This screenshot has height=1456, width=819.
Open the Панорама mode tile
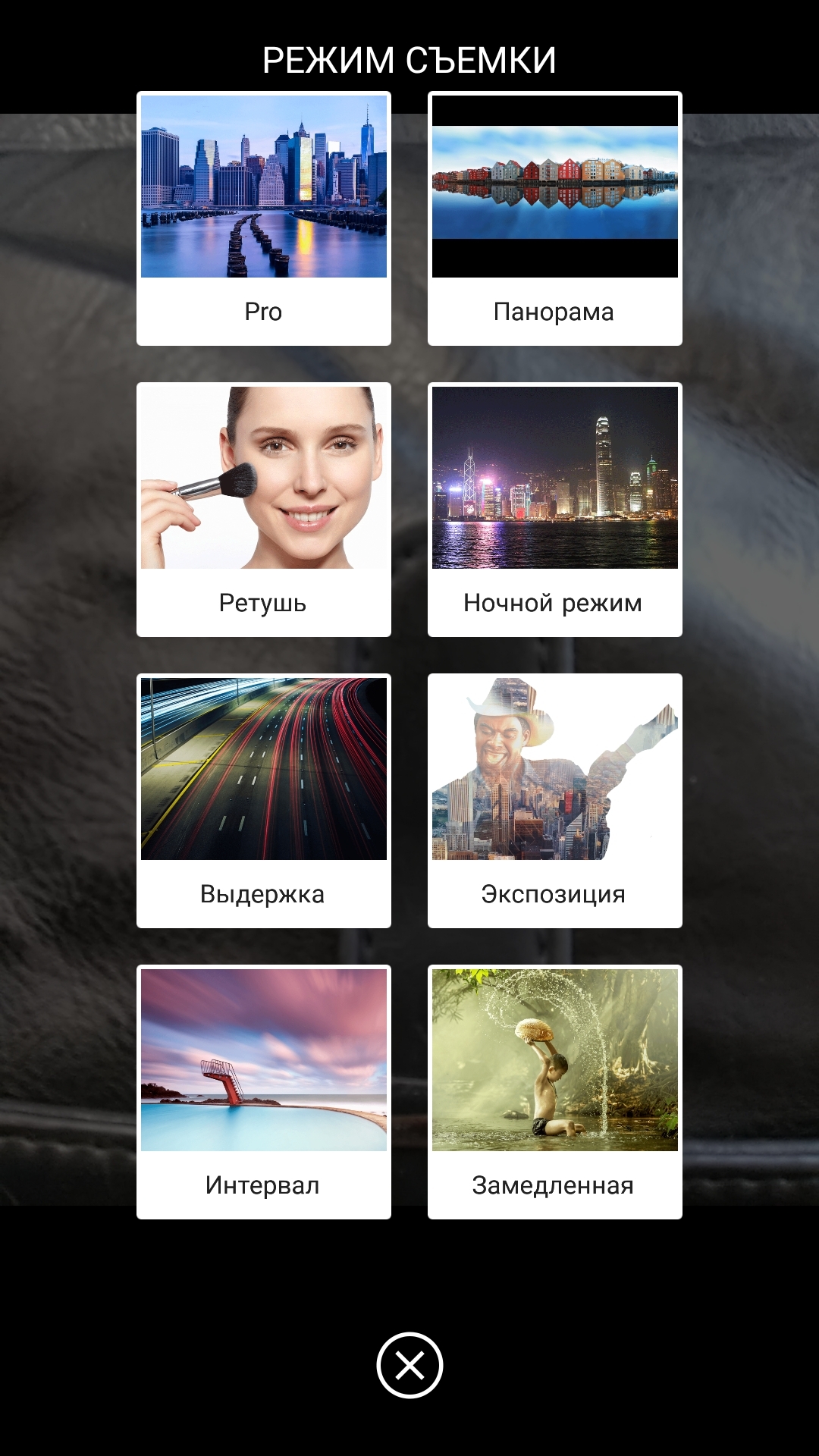tap(554, 218)
